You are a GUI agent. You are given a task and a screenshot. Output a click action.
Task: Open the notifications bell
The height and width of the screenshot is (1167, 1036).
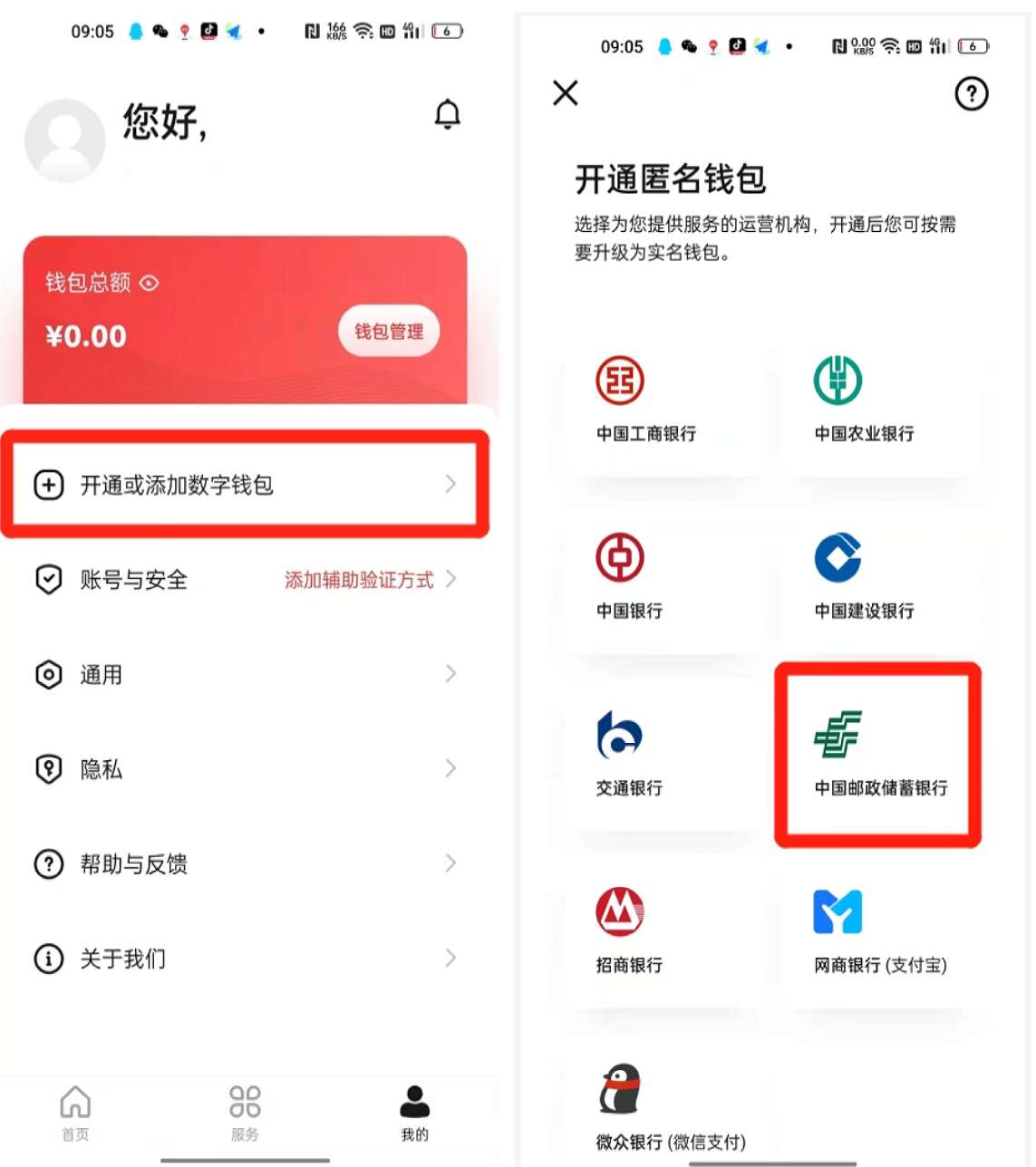point(448,115)
